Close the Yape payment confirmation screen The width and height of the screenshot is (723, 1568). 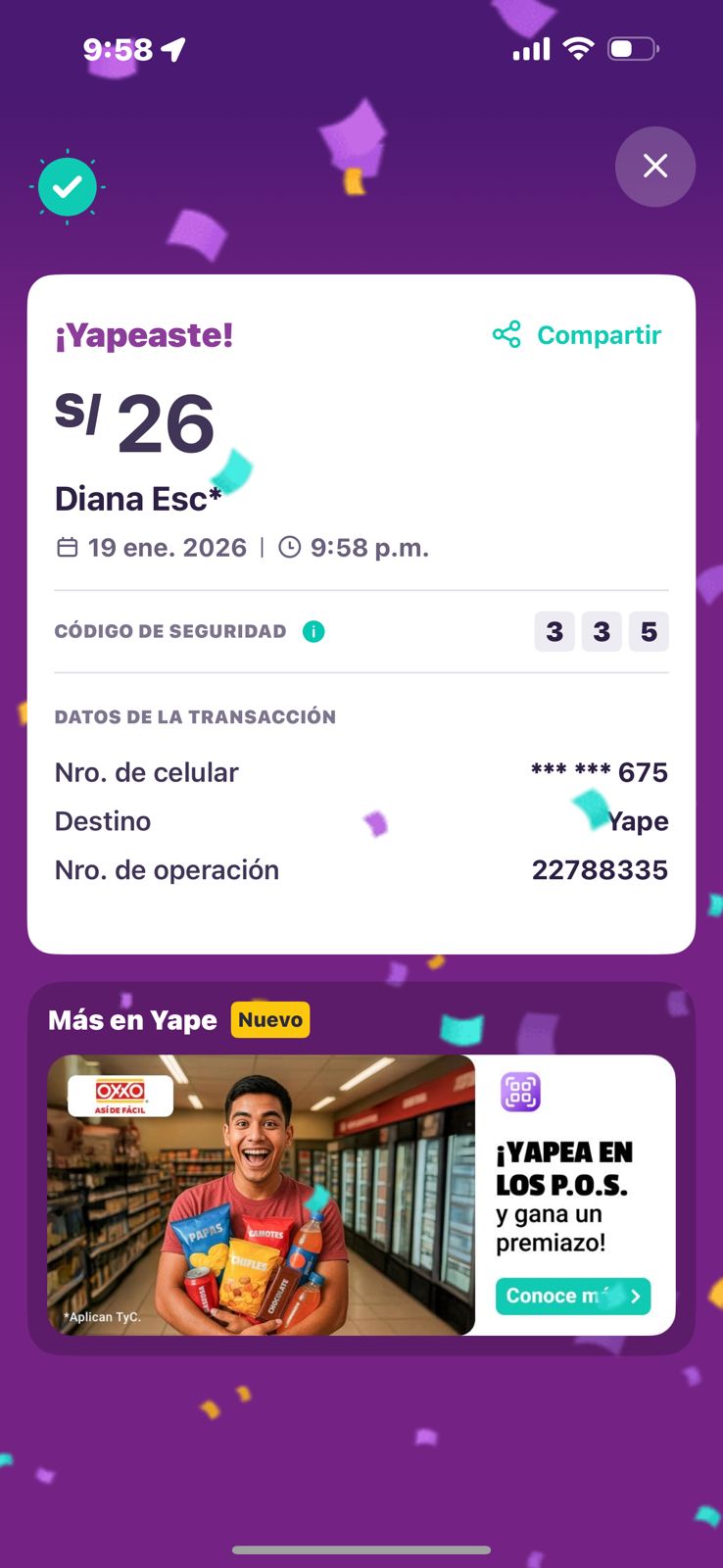tap(654, 167)
